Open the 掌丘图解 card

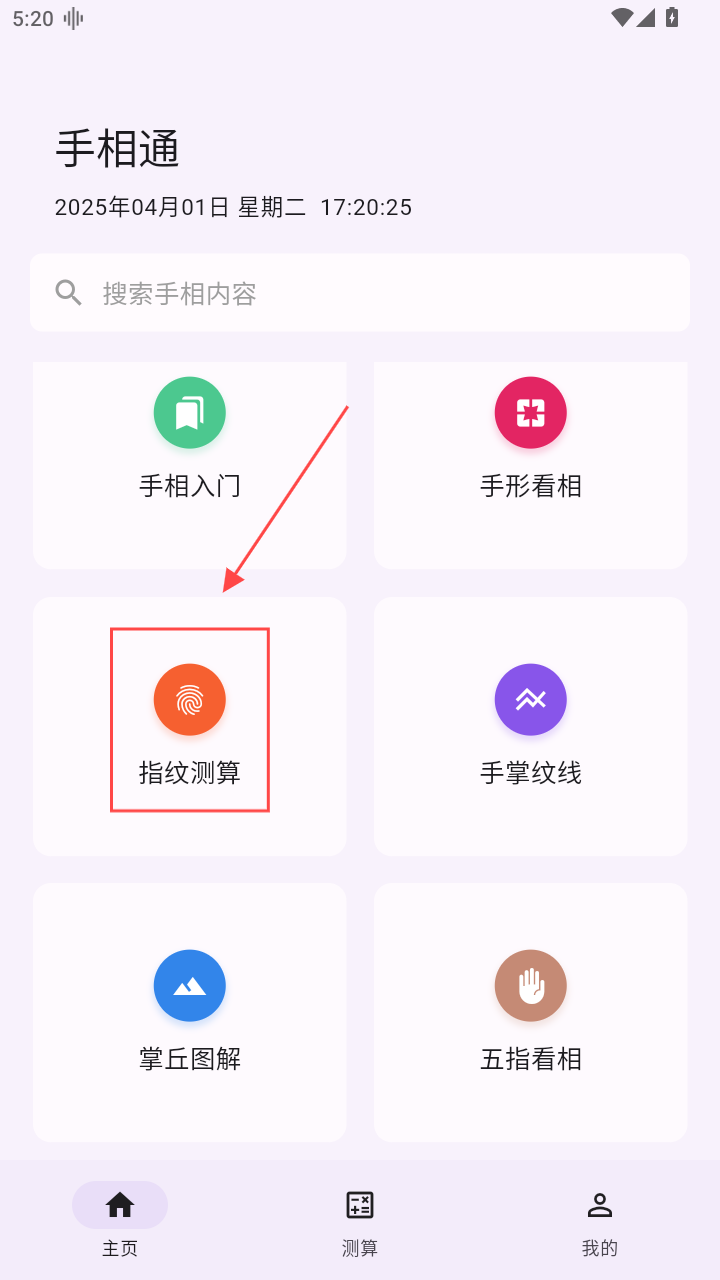coord(190,1011)
